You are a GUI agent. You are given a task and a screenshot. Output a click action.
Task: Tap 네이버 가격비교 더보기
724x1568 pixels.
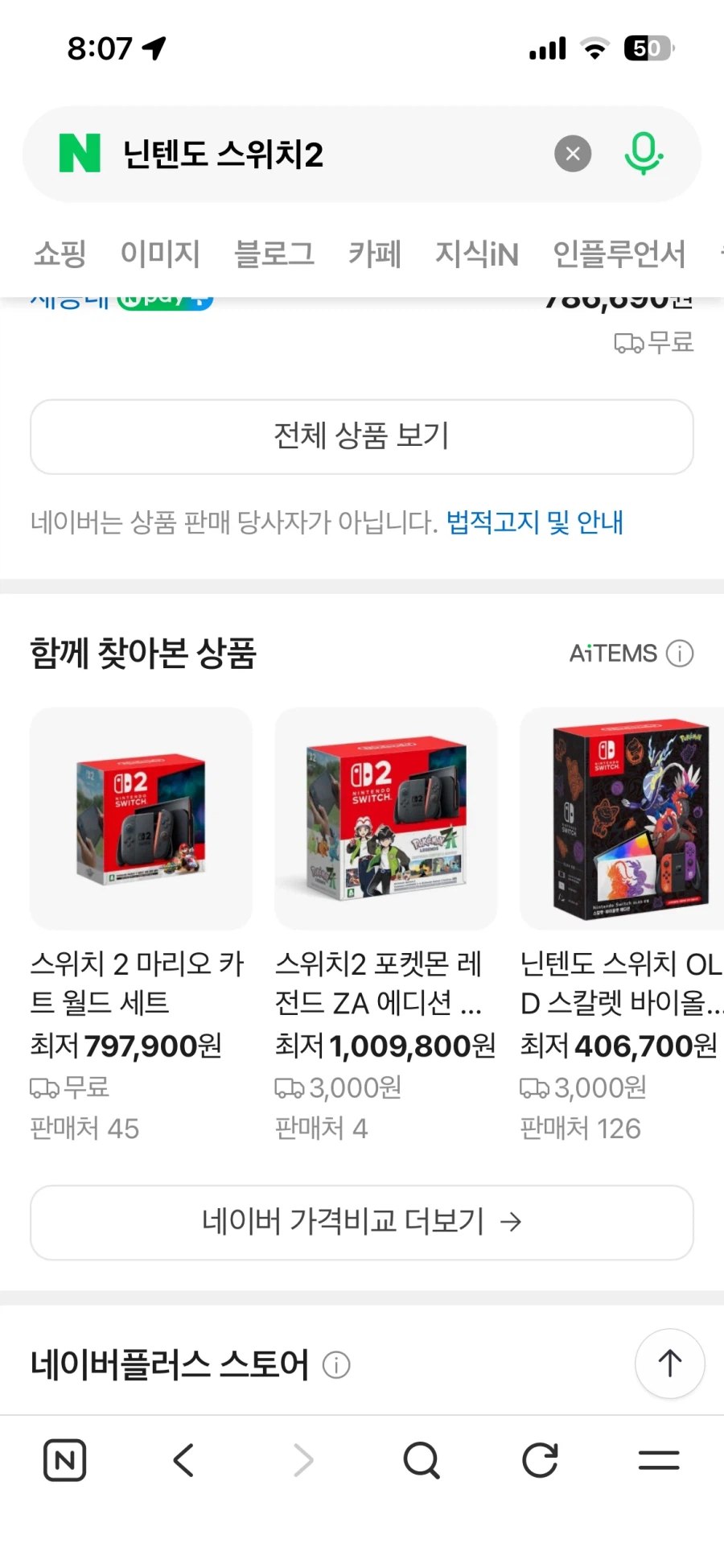point(361,1223)
